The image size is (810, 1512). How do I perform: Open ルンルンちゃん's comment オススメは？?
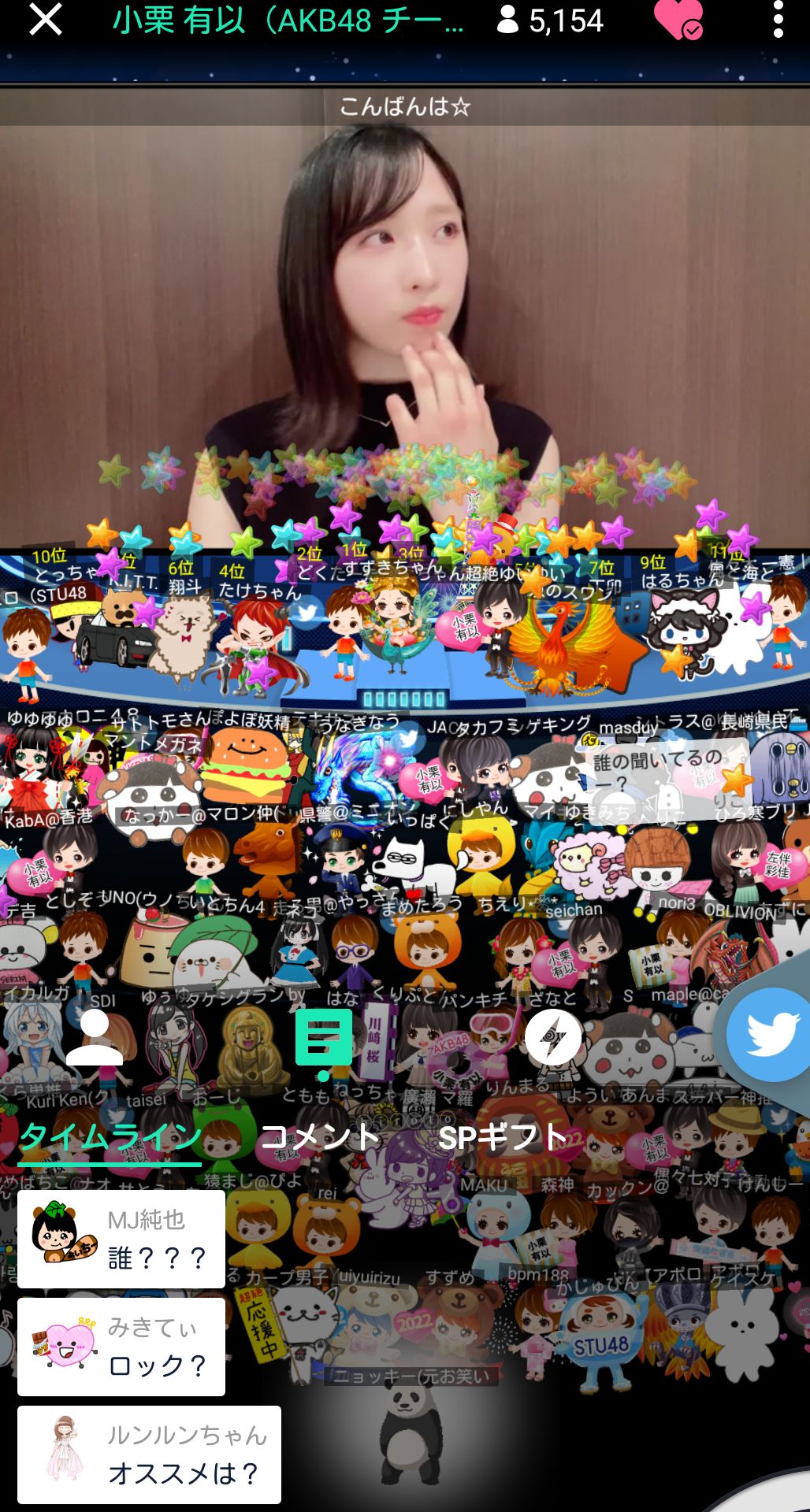[x=149, y=1455]
